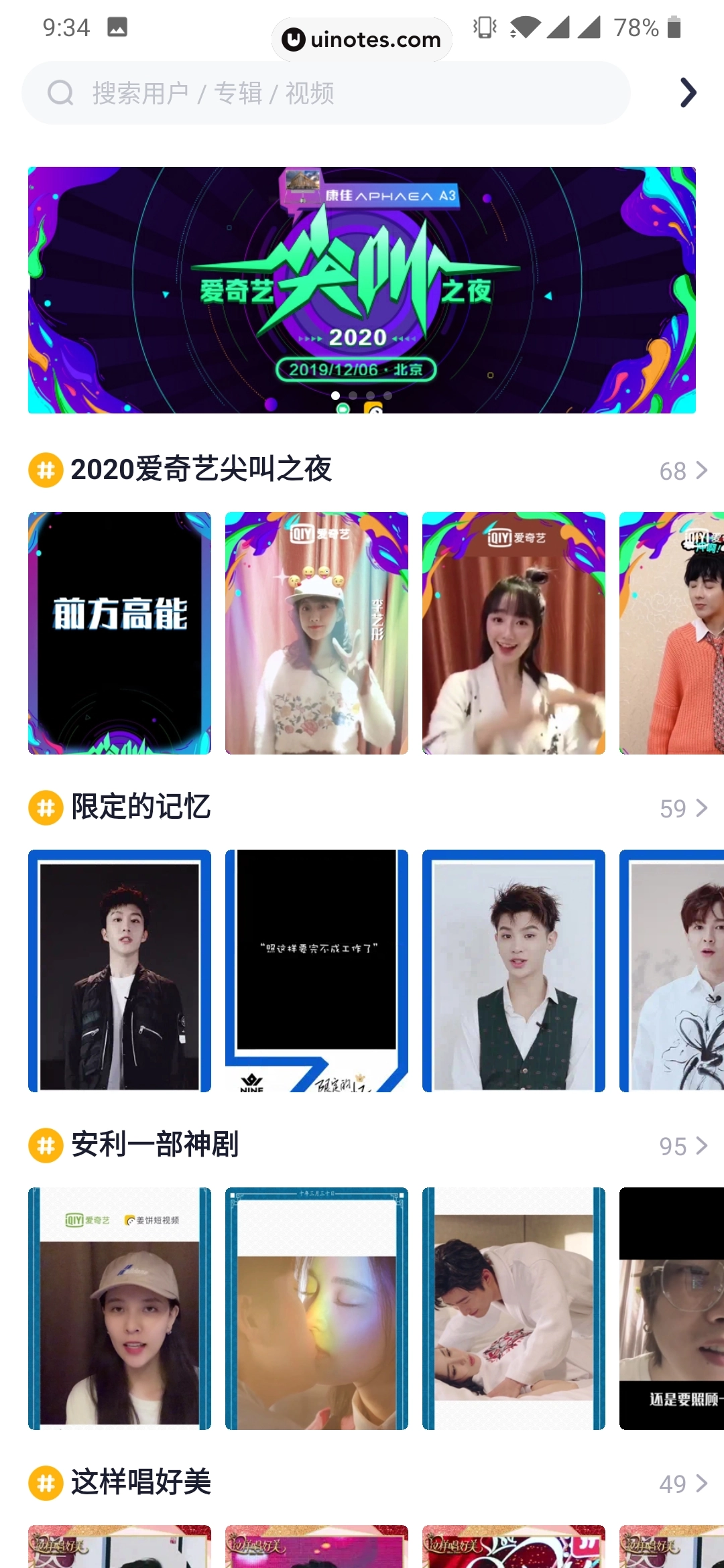Tap the gallery icon in the status bar
This screenshot has height=1568, width=724.
pyautogui.click(x=117, y=28)
